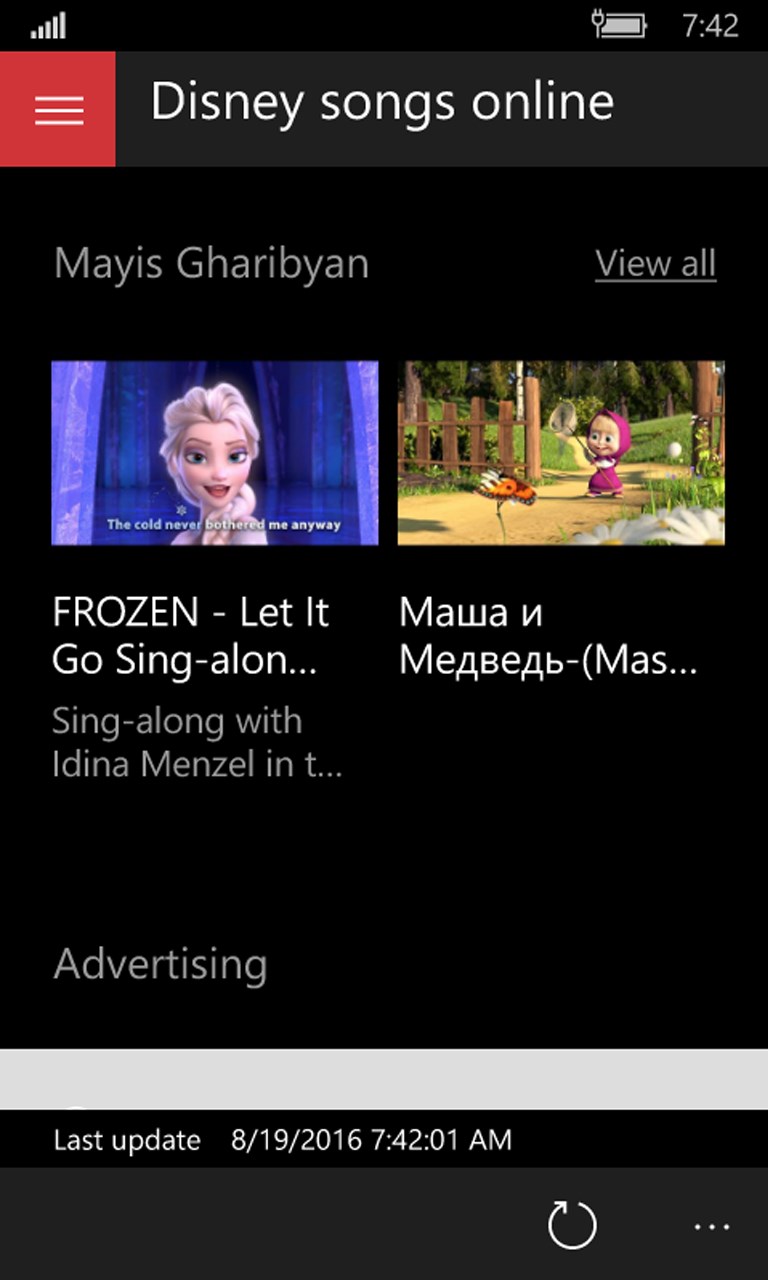Viewport: 768px width, 1280px height.
Task: Open the three-dot more options menu
Action: click(712, 1226)
